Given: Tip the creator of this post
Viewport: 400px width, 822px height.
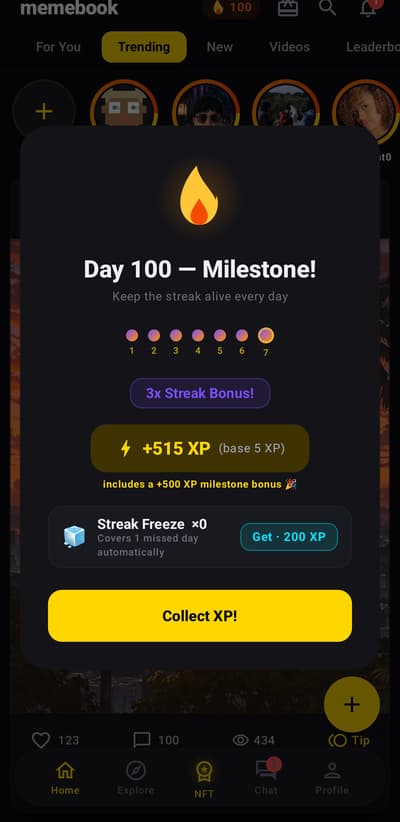Looking at the screenshot, I should (x=349, y=740).
